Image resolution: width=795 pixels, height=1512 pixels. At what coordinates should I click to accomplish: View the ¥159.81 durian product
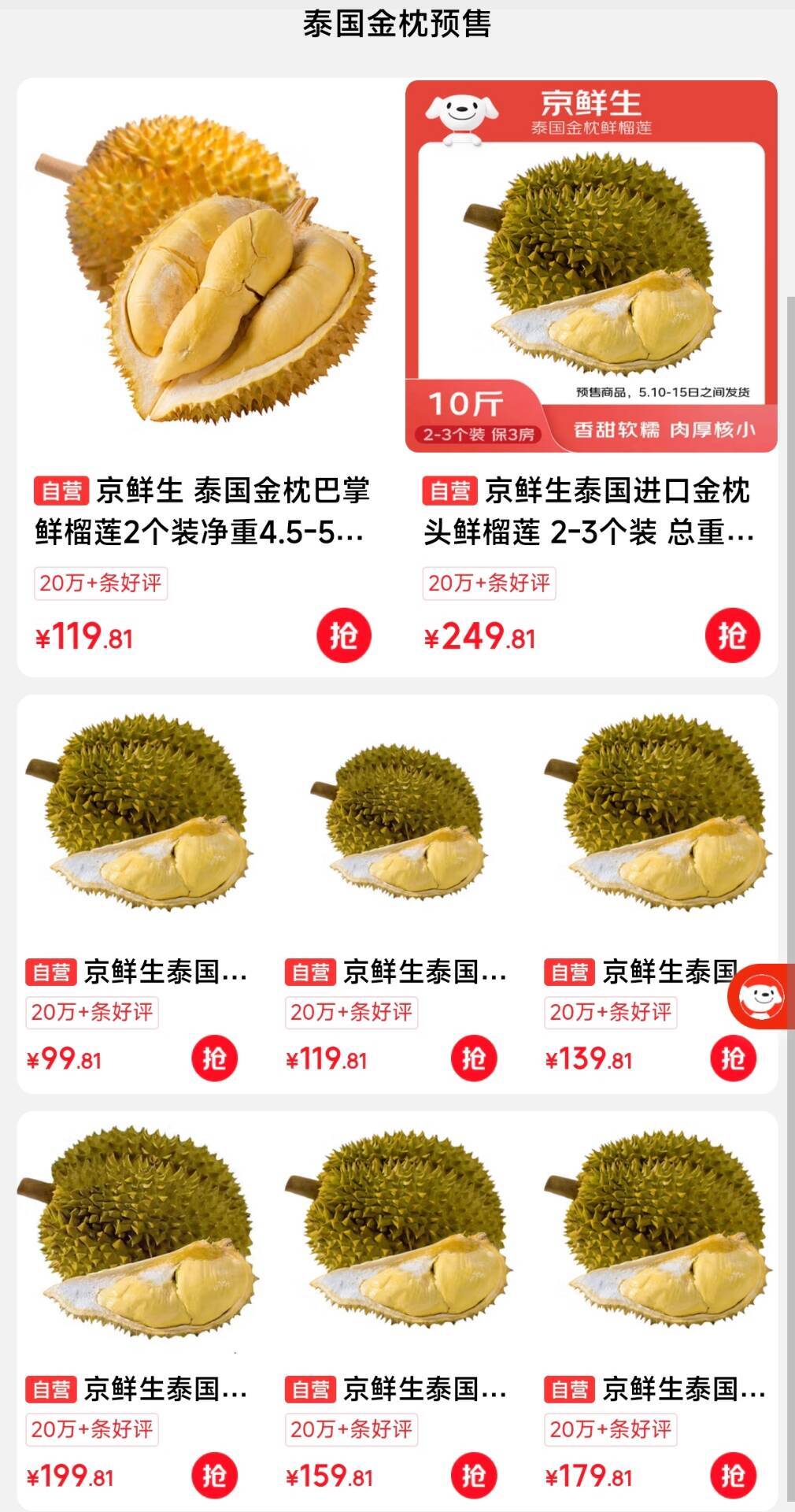point(397,1232)
